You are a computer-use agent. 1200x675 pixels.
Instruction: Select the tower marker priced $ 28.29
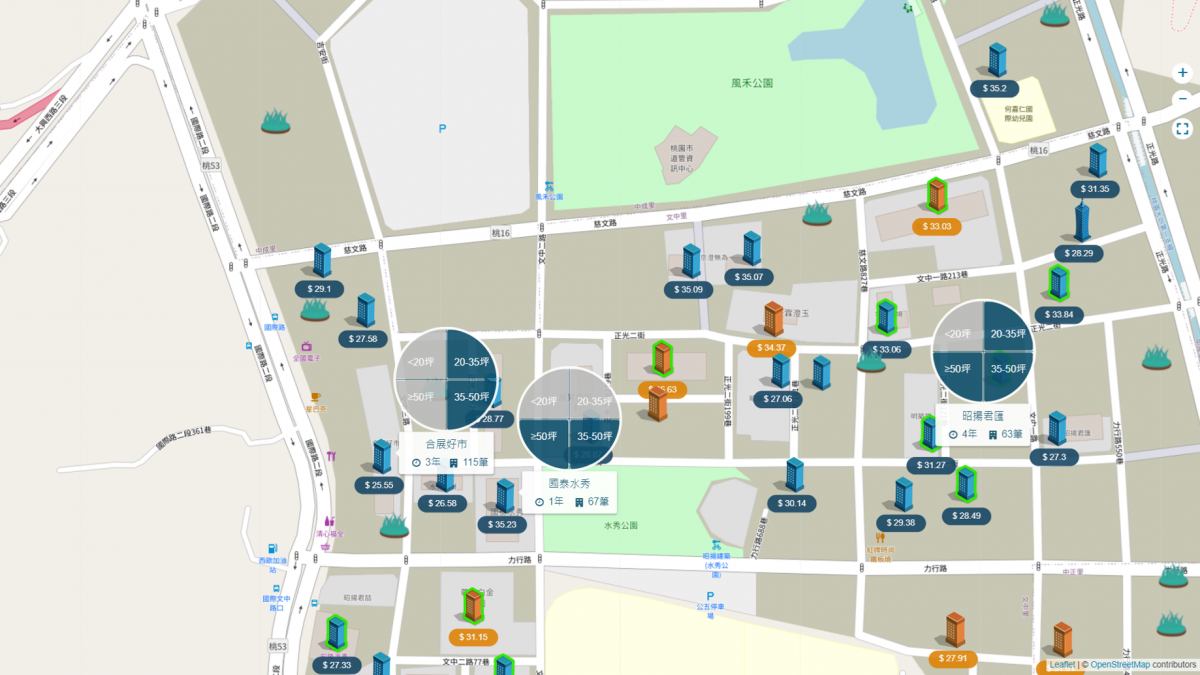[x=1081, y=226]
